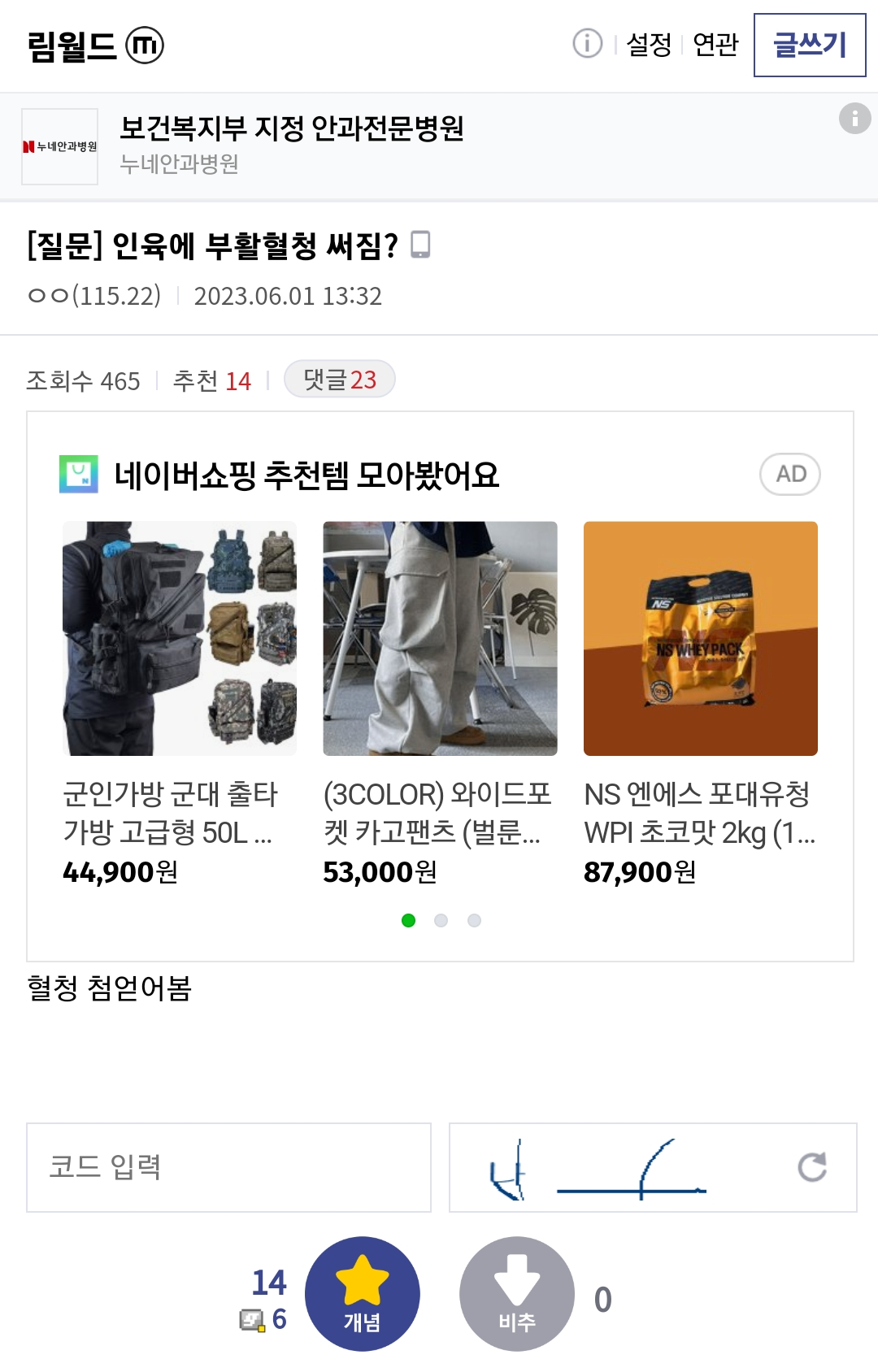Downvote with the 비추 button
The image size is (878, 1372).
(516, 1293)
